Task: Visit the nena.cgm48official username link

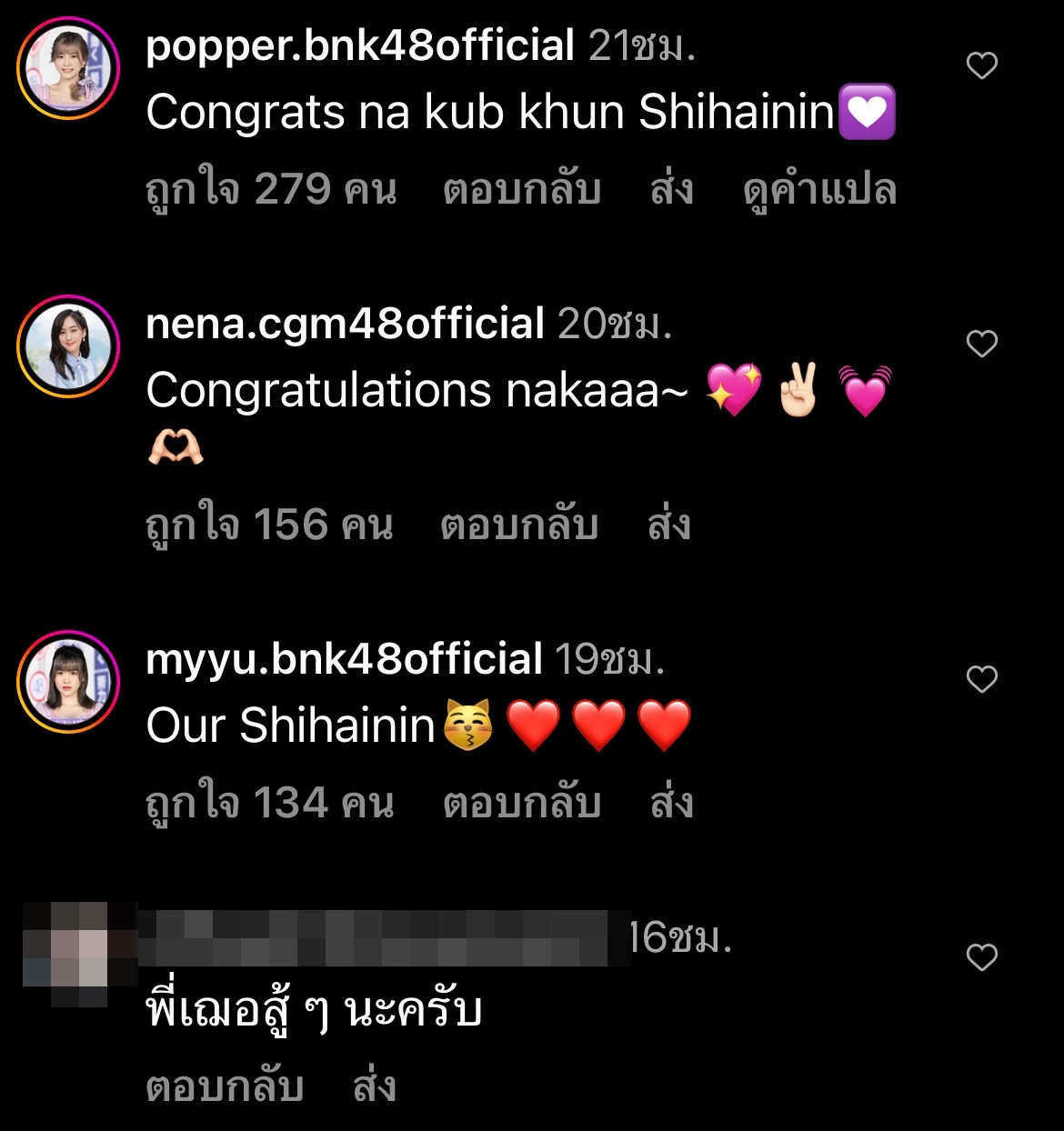Action: coord(345,324)
